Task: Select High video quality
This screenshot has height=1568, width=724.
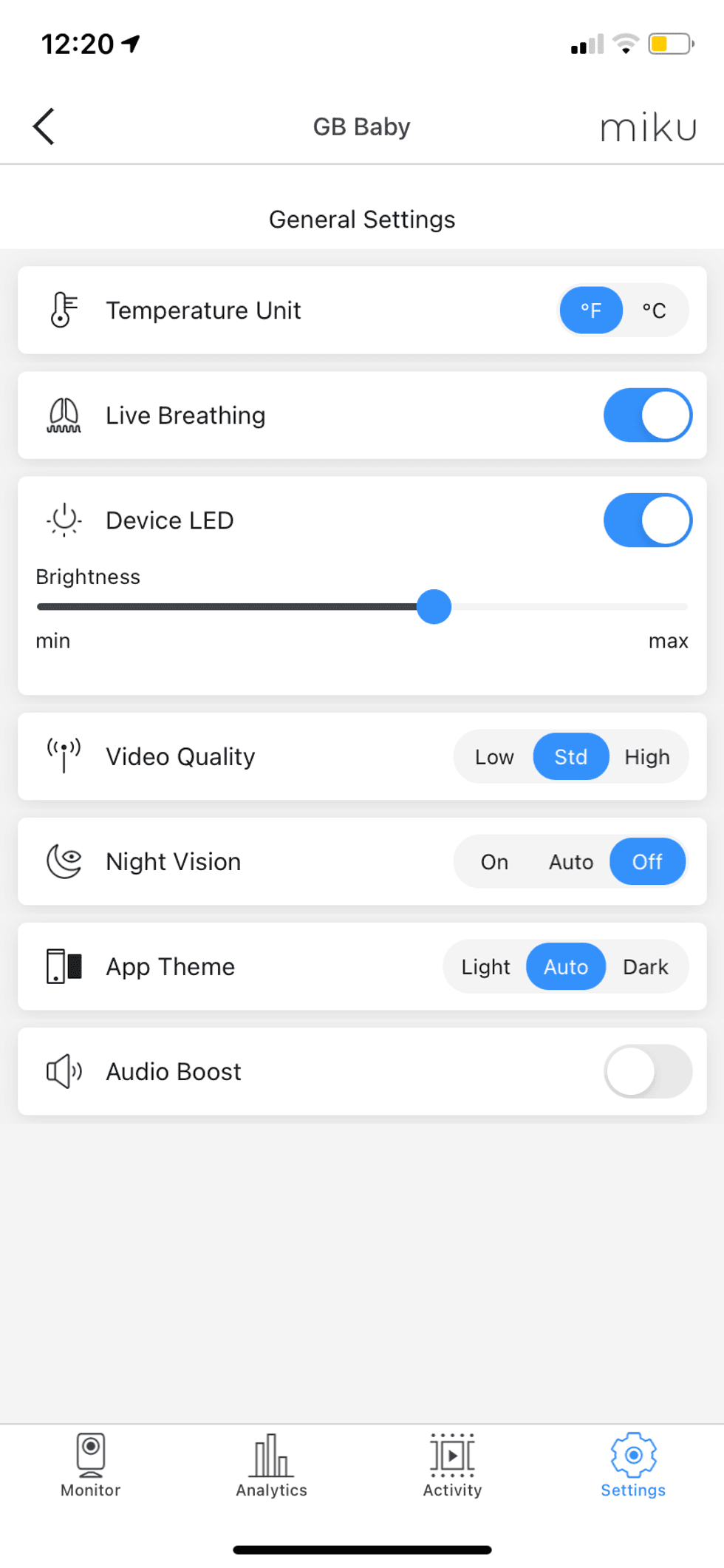Action: (646, 756)
